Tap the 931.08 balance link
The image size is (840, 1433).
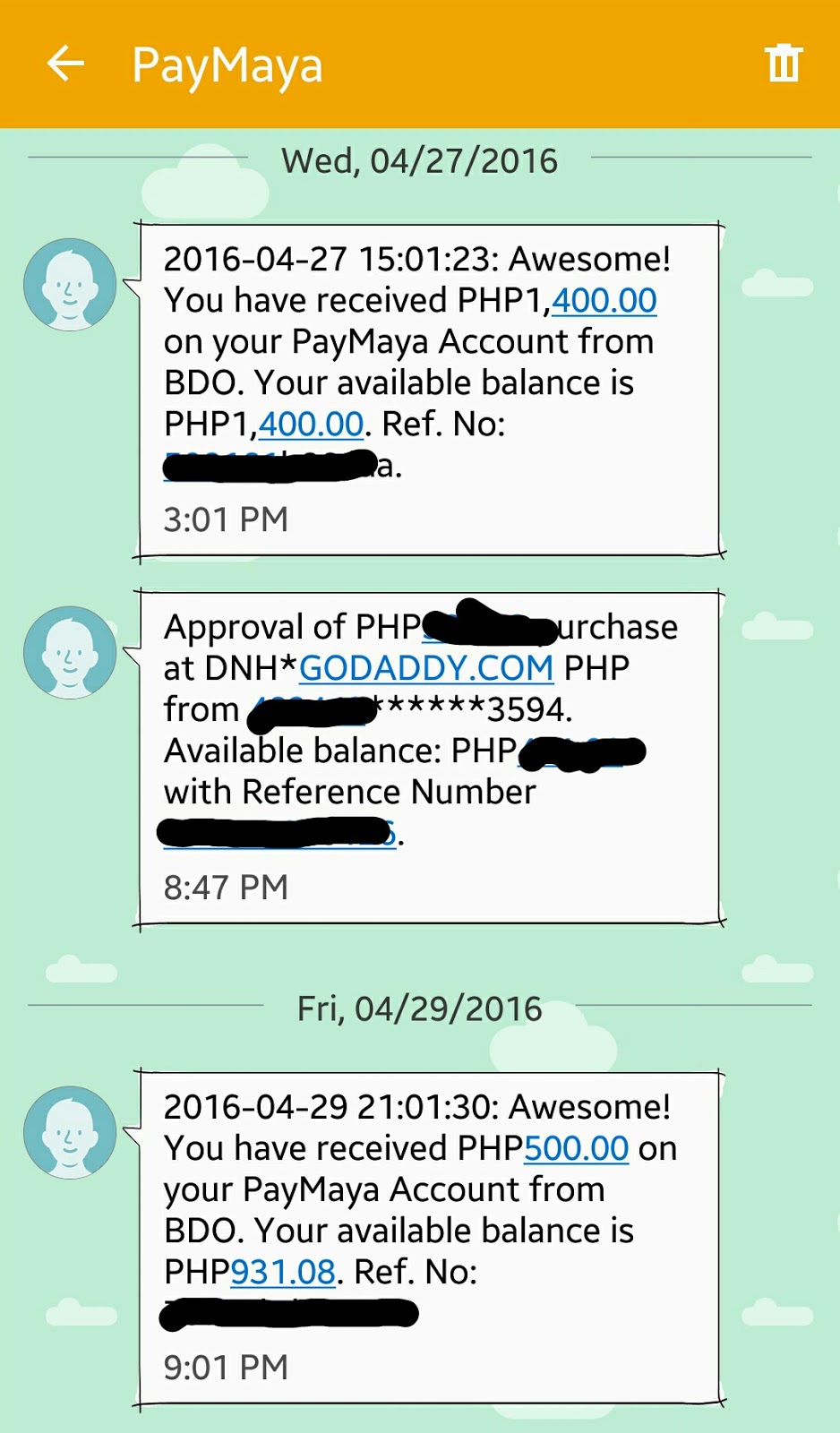click(x=282, y=1271)
